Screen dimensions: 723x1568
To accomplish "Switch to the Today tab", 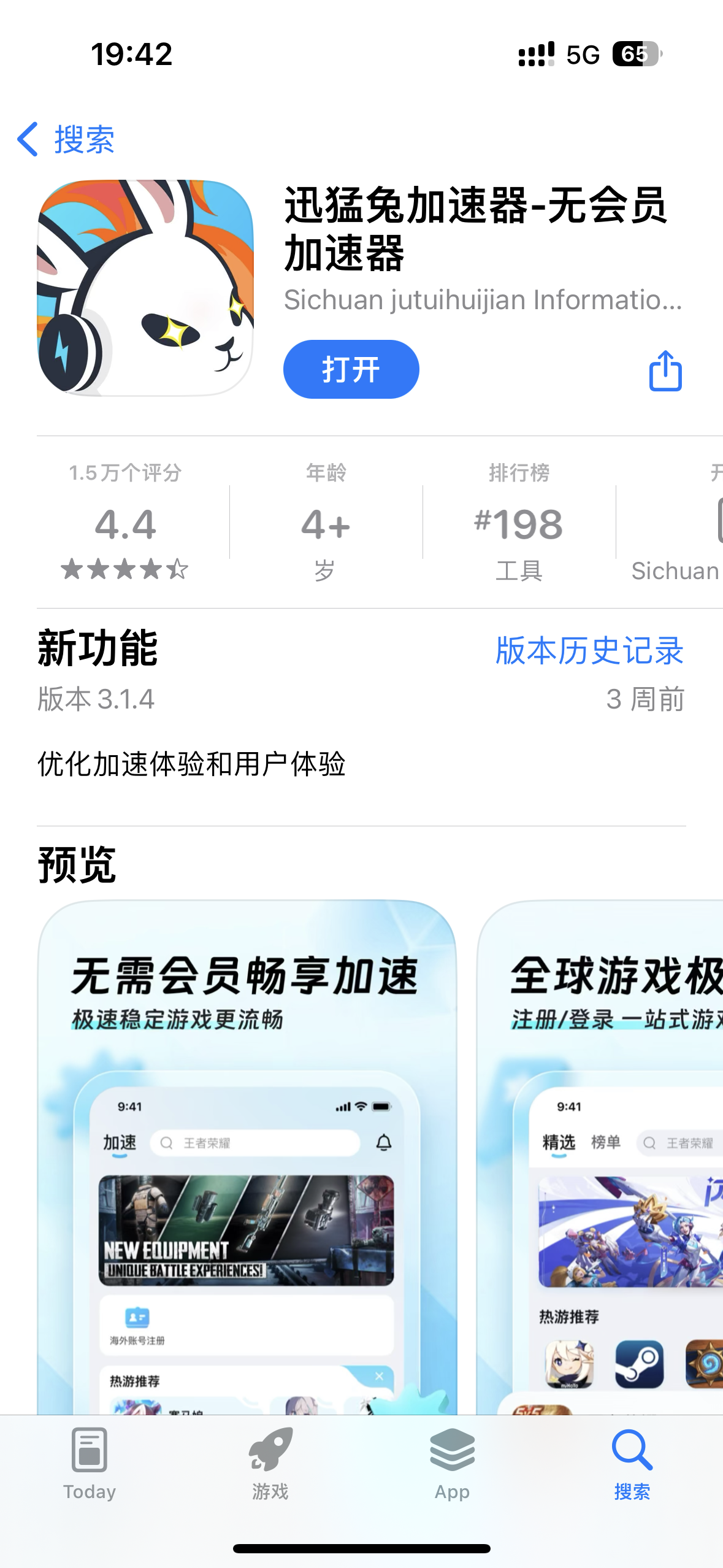I will (90, 1464).
